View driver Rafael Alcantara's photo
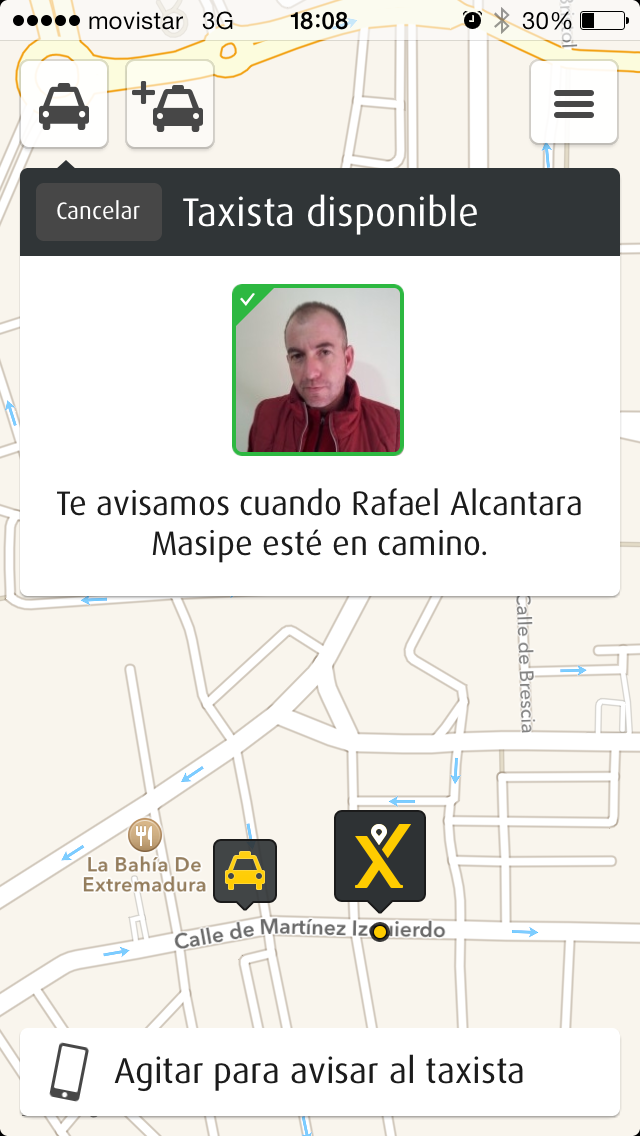This screenshot has height=1136, width=640. pyautogui.click(x=318, y=370)
